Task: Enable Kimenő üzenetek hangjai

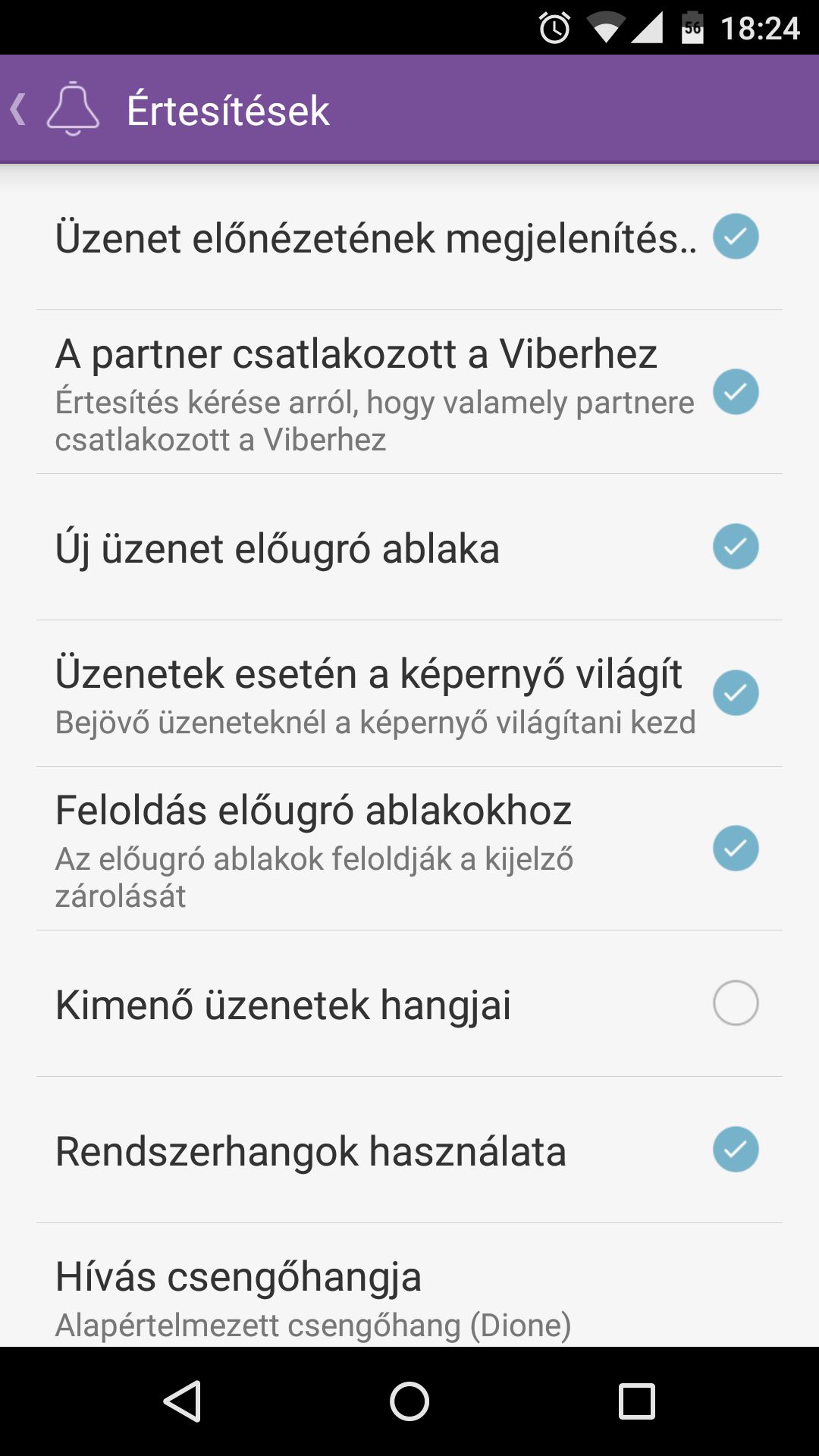Action: (x=736, y=1003)
